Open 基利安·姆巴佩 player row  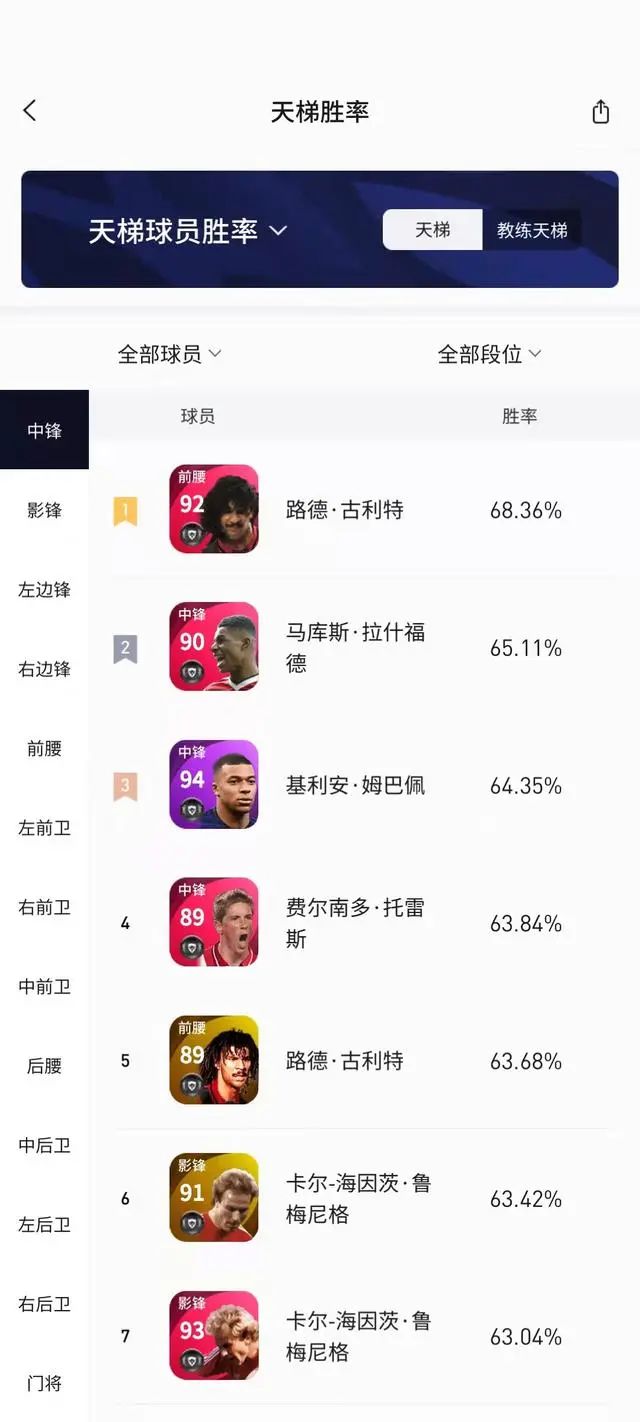click(355, 786)
